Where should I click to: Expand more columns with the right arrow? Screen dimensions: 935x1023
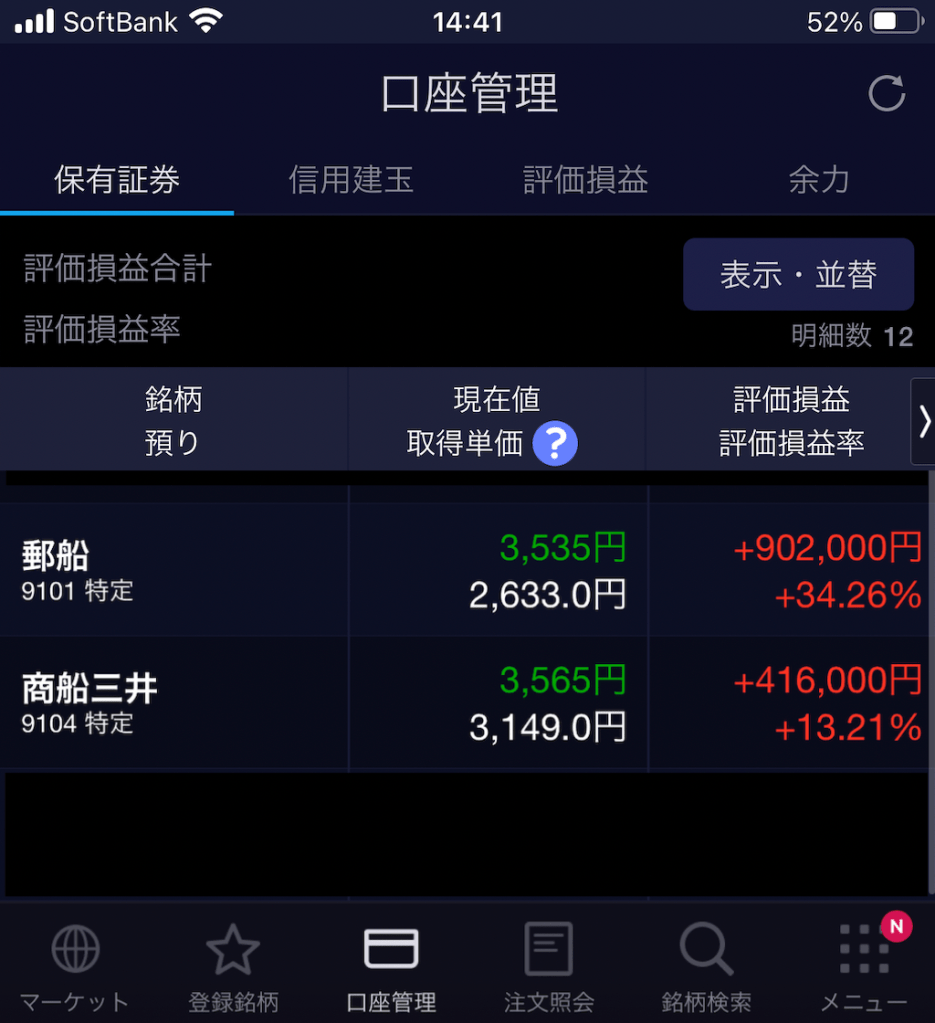[x=923, y=422]
